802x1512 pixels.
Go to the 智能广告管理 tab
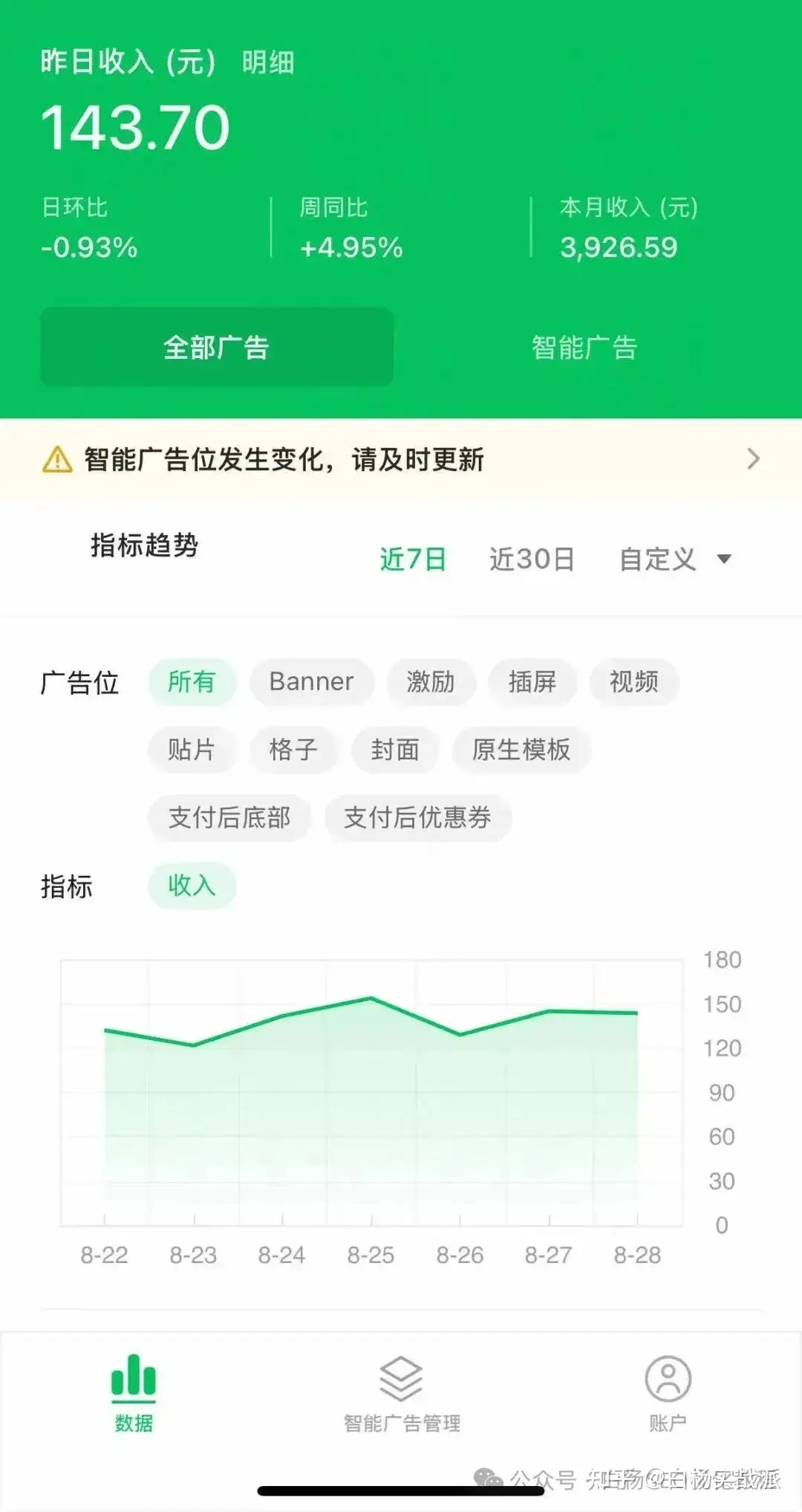tap(401, 1393)
